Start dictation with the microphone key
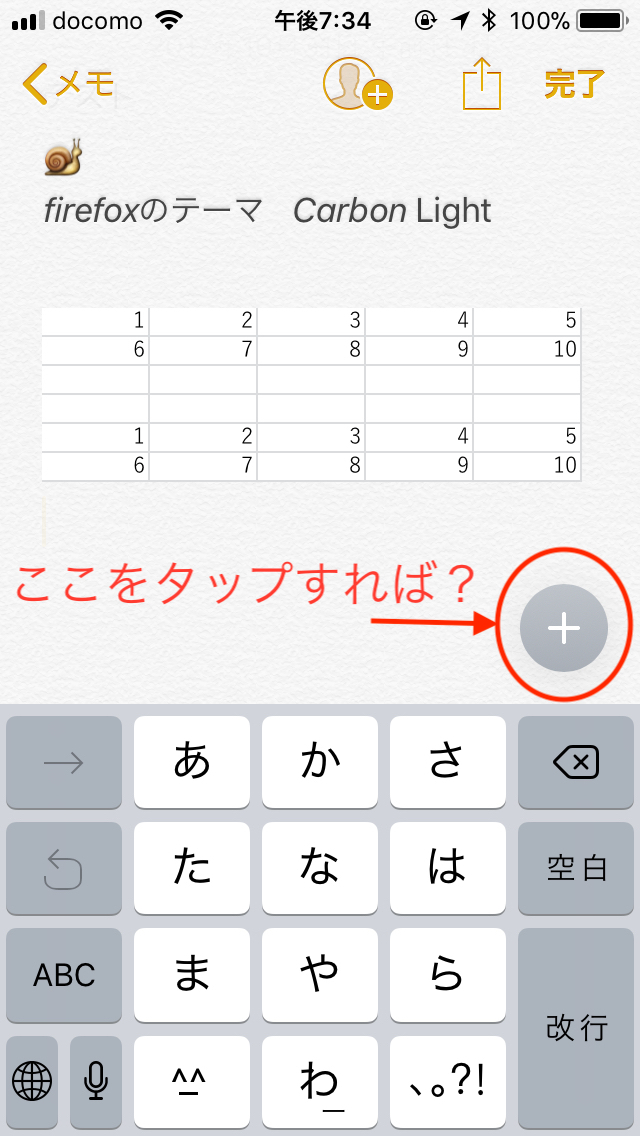This screenshot has width=640, height=1136. tap(96, 1080)
